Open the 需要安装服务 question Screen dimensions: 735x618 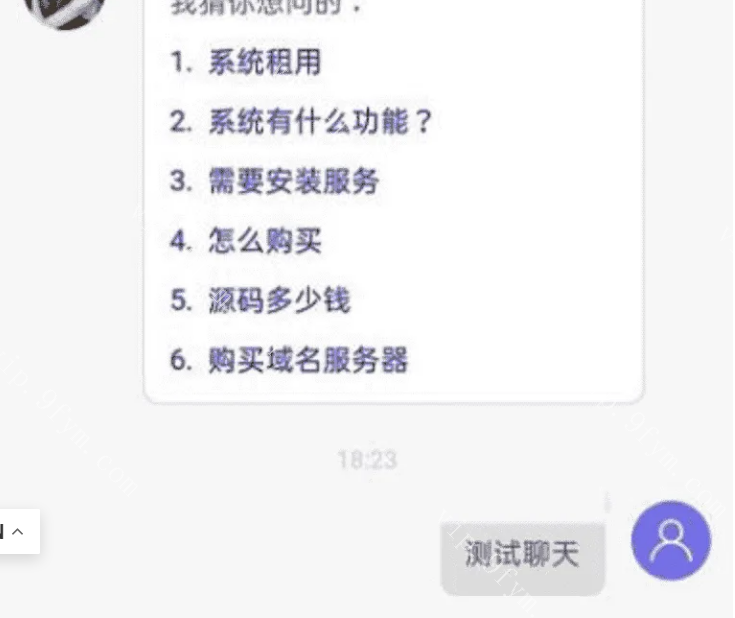(293, 181)
